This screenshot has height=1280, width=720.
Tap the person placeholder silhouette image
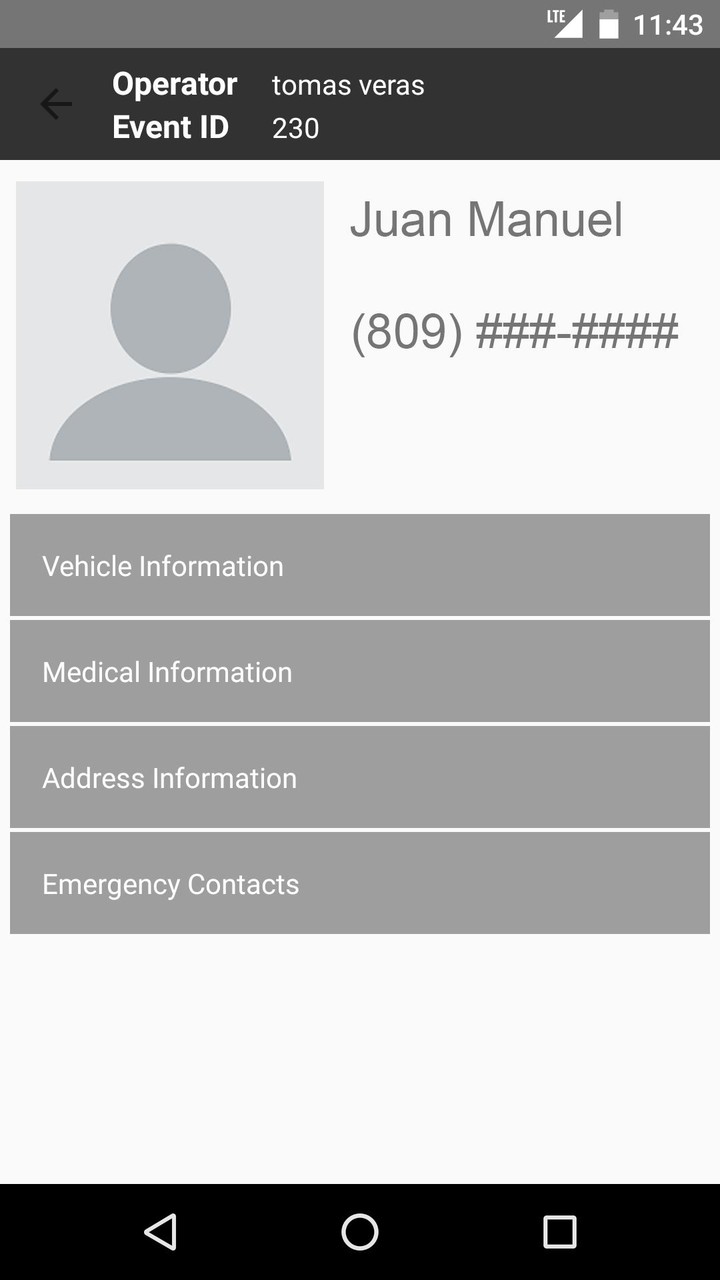169,335
